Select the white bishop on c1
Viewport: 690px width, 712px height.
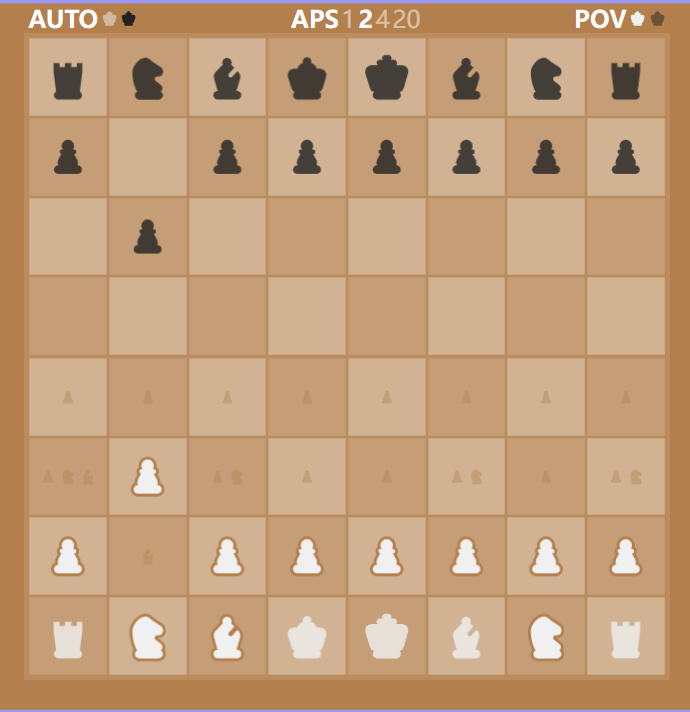[227, 636]
